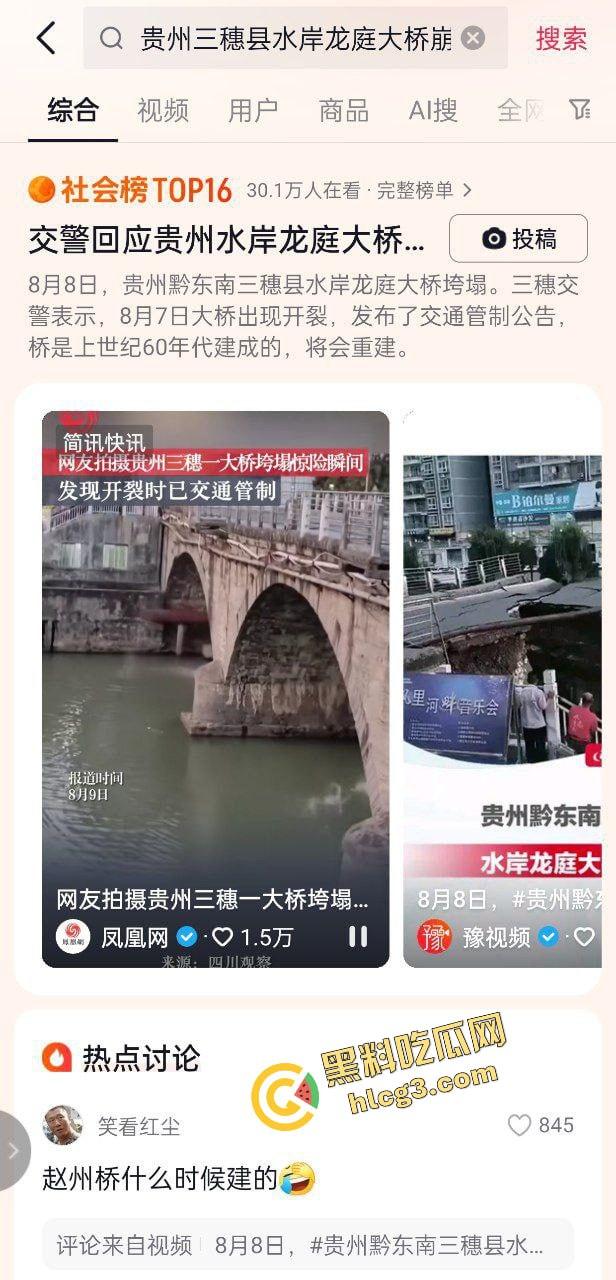Switch to the 用户 tab

pos(253,110)
